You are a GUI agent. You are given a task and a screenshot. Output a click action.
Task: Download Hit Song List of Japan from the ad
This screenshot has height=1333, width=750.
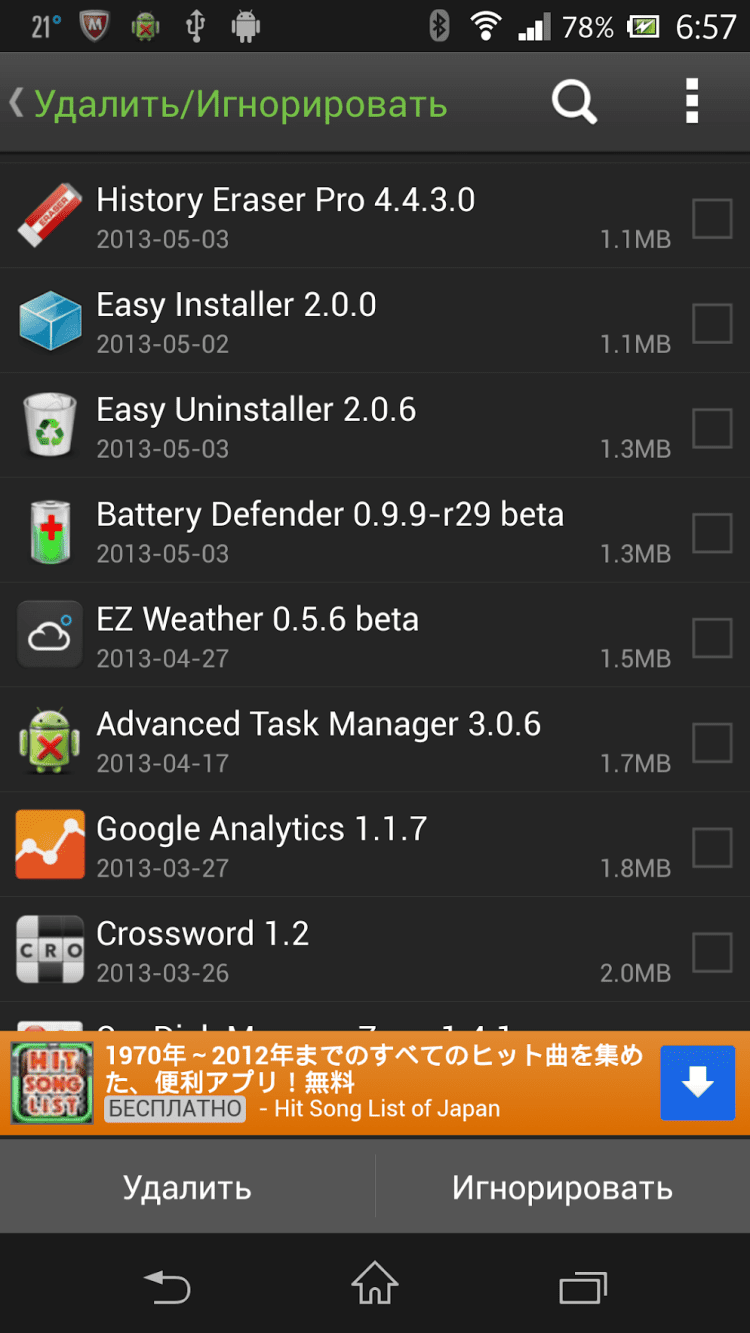click(697, 1083)
